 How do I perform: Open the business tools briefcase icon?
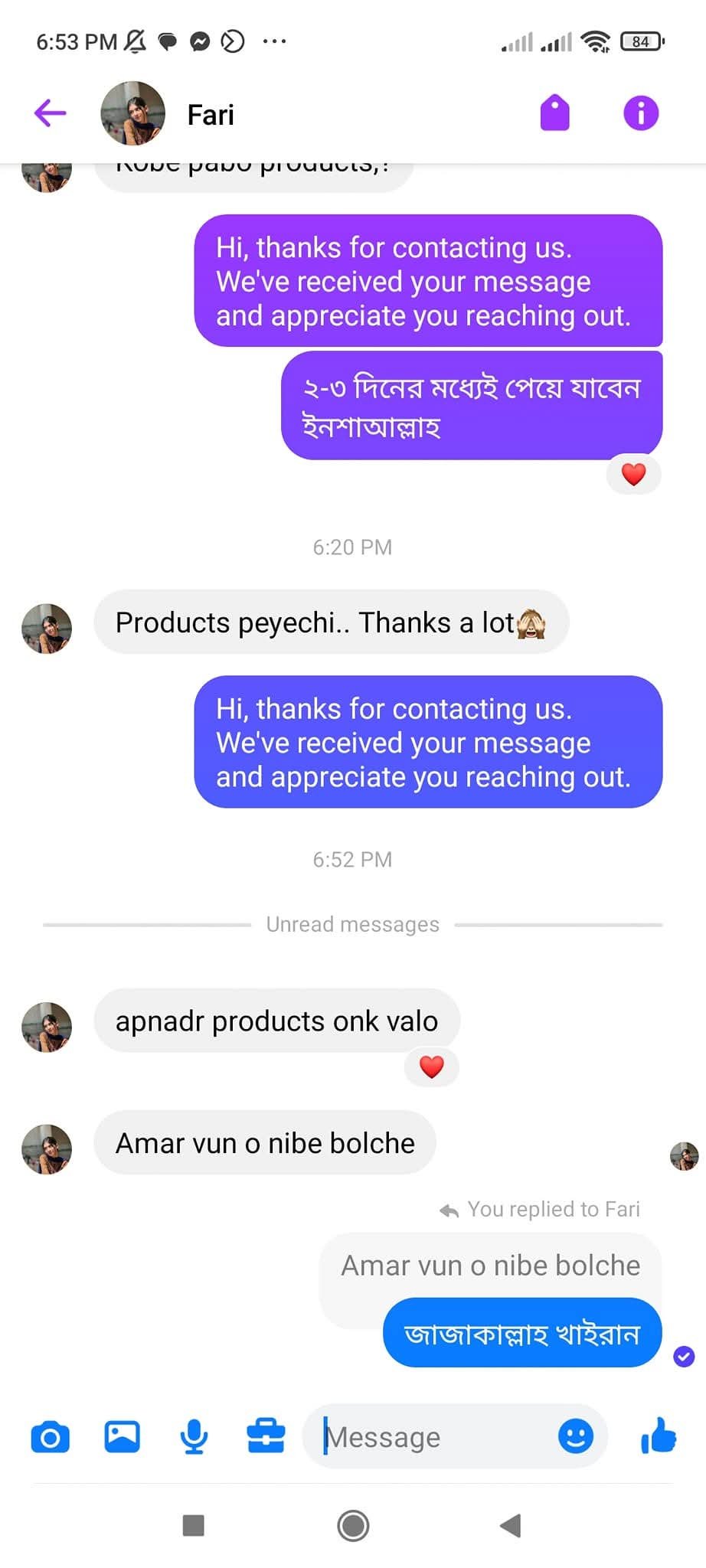point(266,1436)
